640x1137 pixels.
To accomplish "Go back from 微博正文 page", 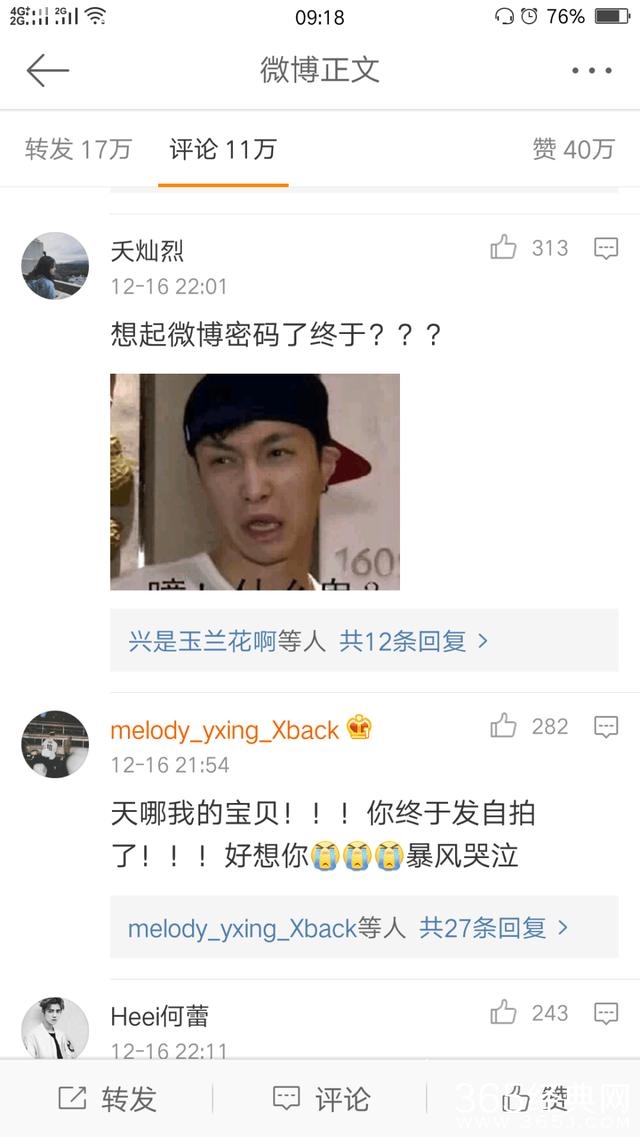I will [47, 70].
